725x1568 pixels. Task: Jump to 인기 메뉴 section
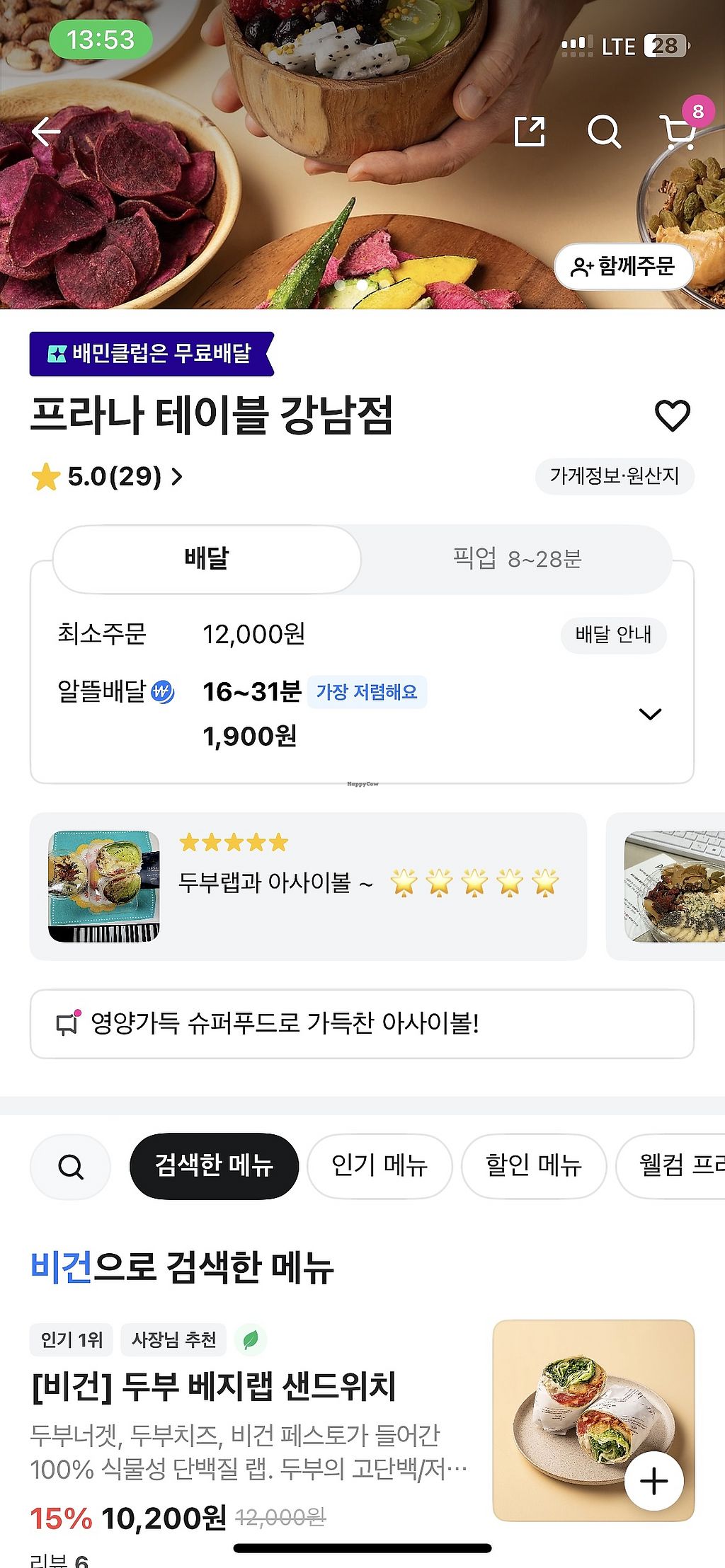(x=379, y=1167)
